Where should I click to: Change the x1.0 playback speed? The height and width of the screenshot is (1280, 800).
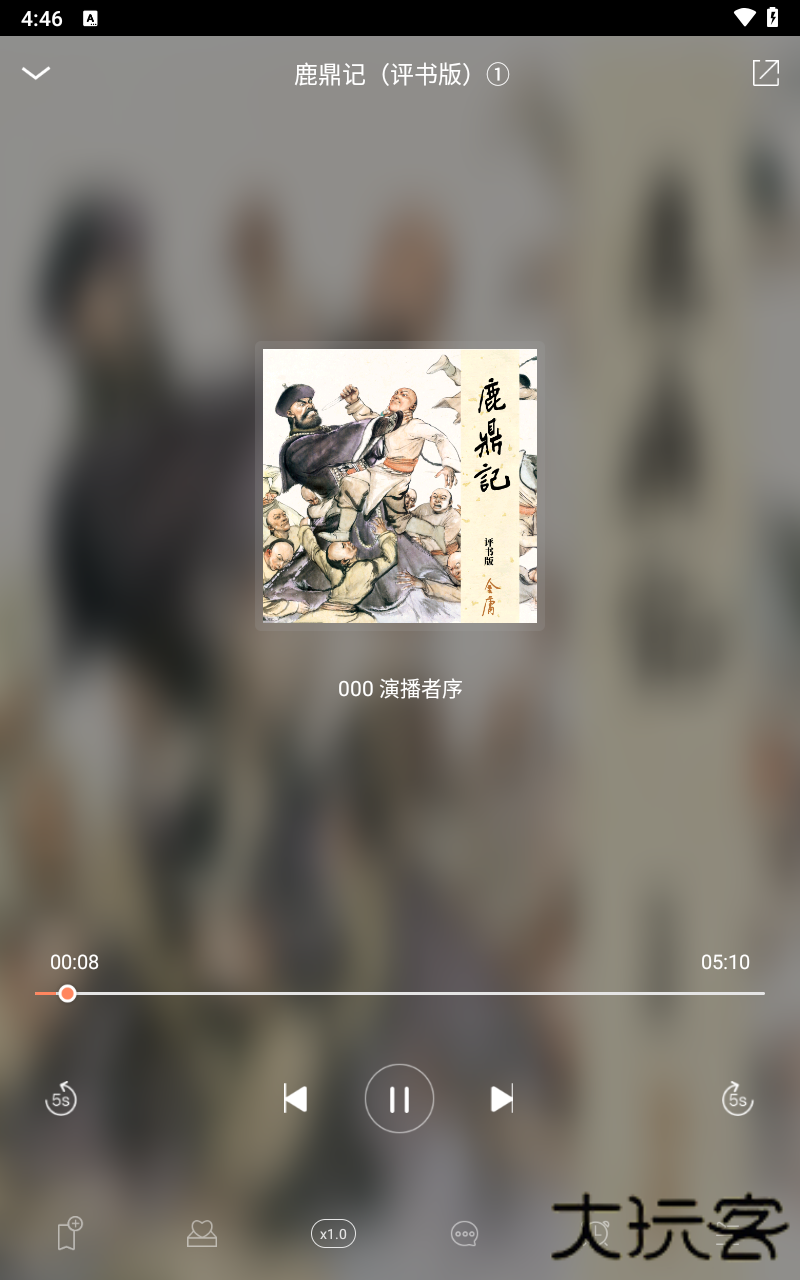click(333, 1234)
